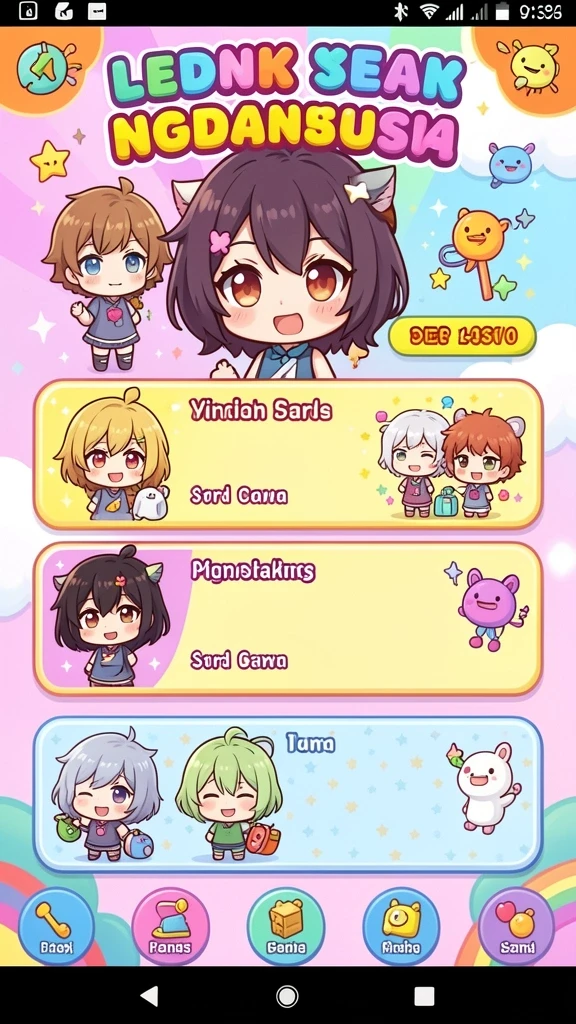The height and width of the screenshot is (1024, 576).
Task: Open the Yindah Sarls card
Action: [288, 454]
